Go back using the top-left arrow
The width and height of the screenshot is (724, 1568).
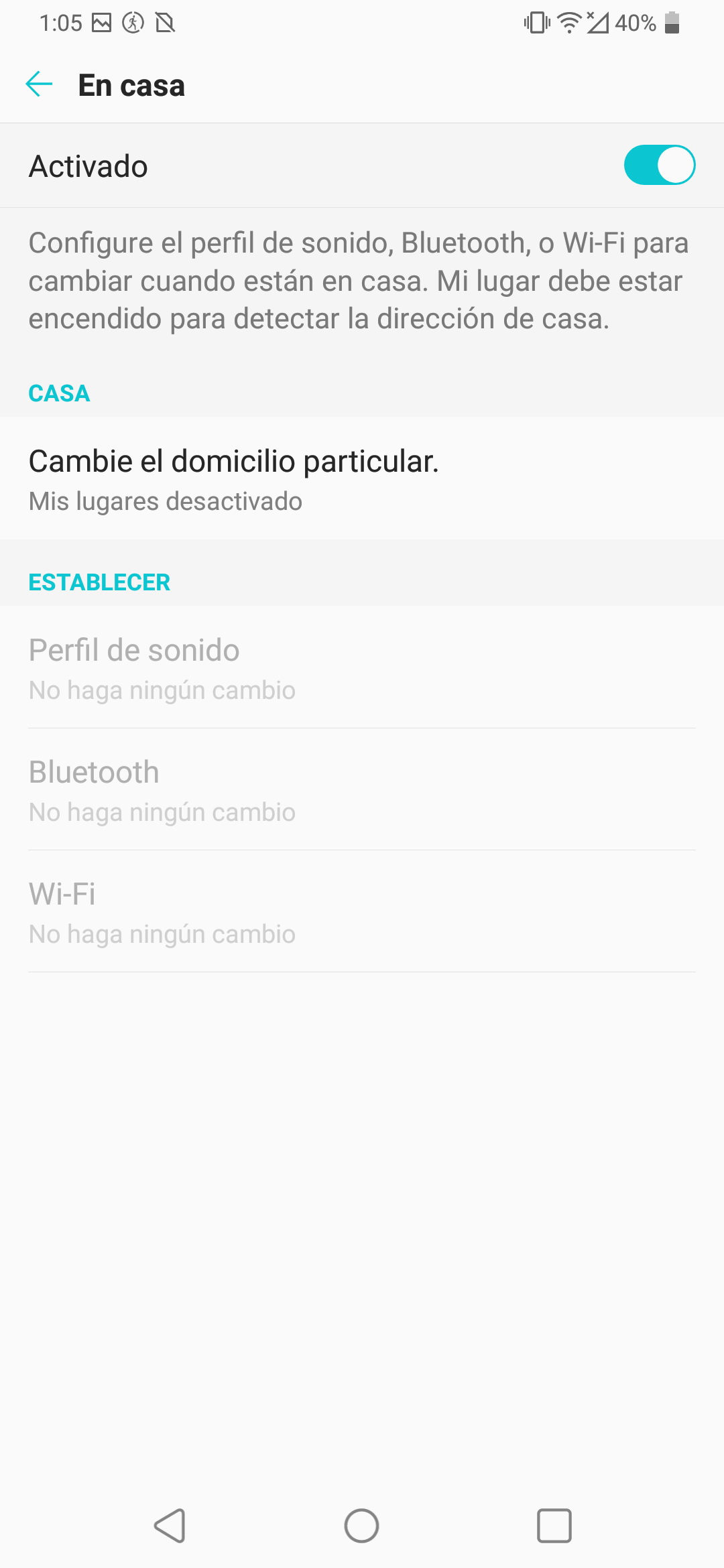click(x=39, y=84)
